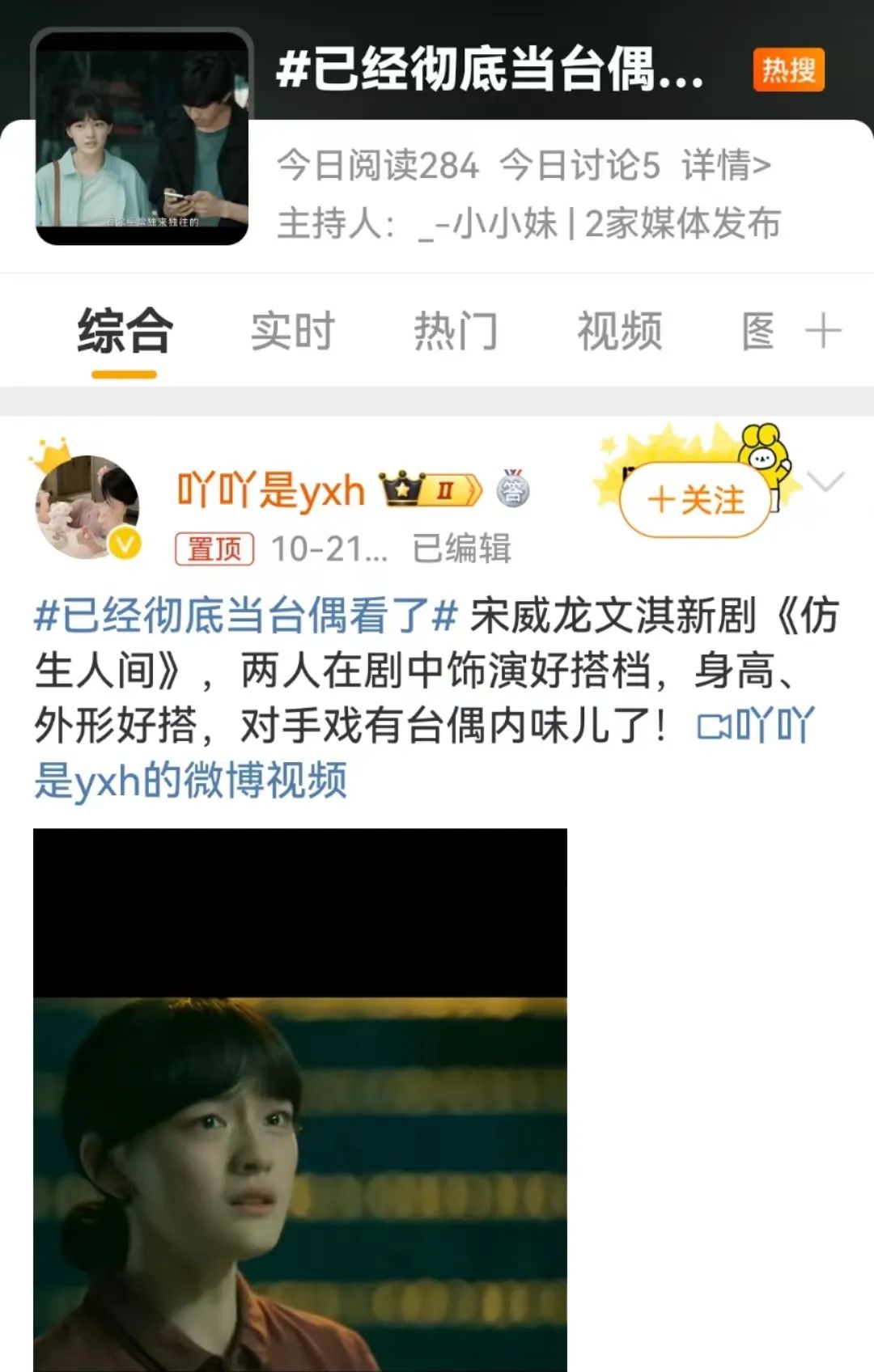The width and height of the screenshot is (874, 1372).
Task: Select the 视频 tab
Action: click(619, 332)
